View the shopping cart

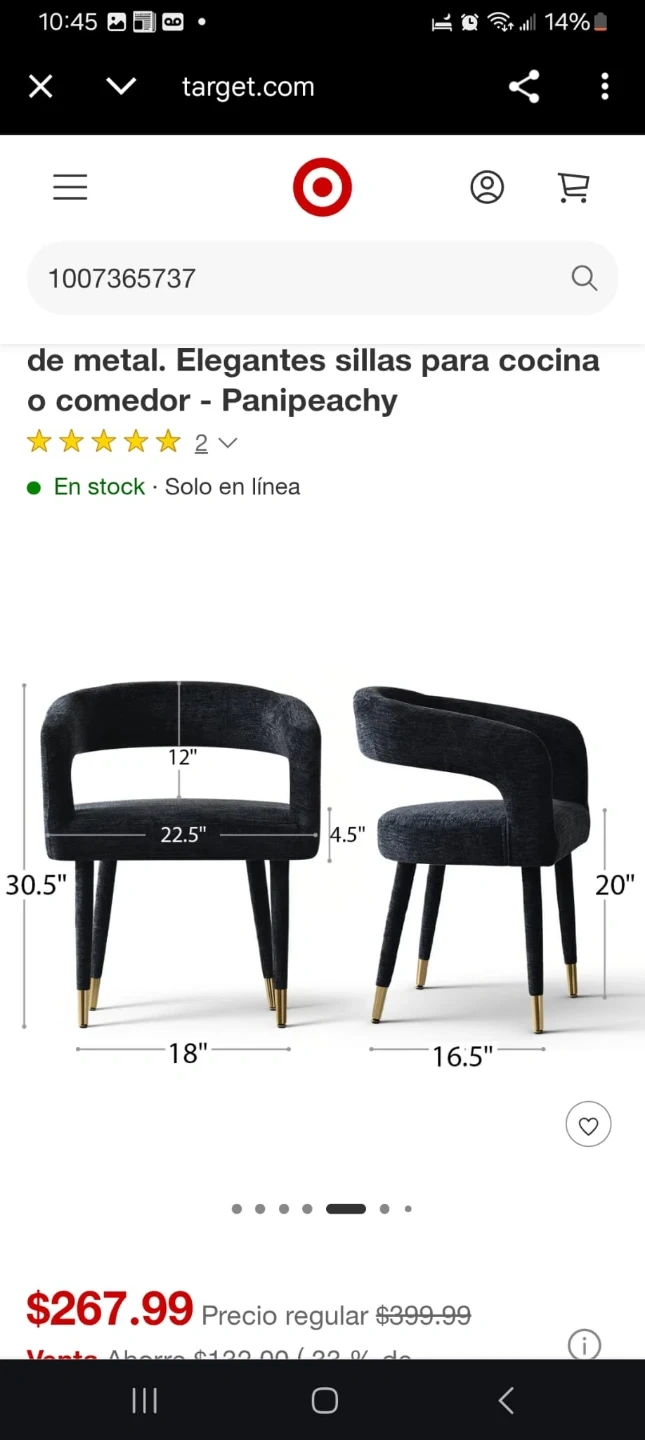click(573, 187)
